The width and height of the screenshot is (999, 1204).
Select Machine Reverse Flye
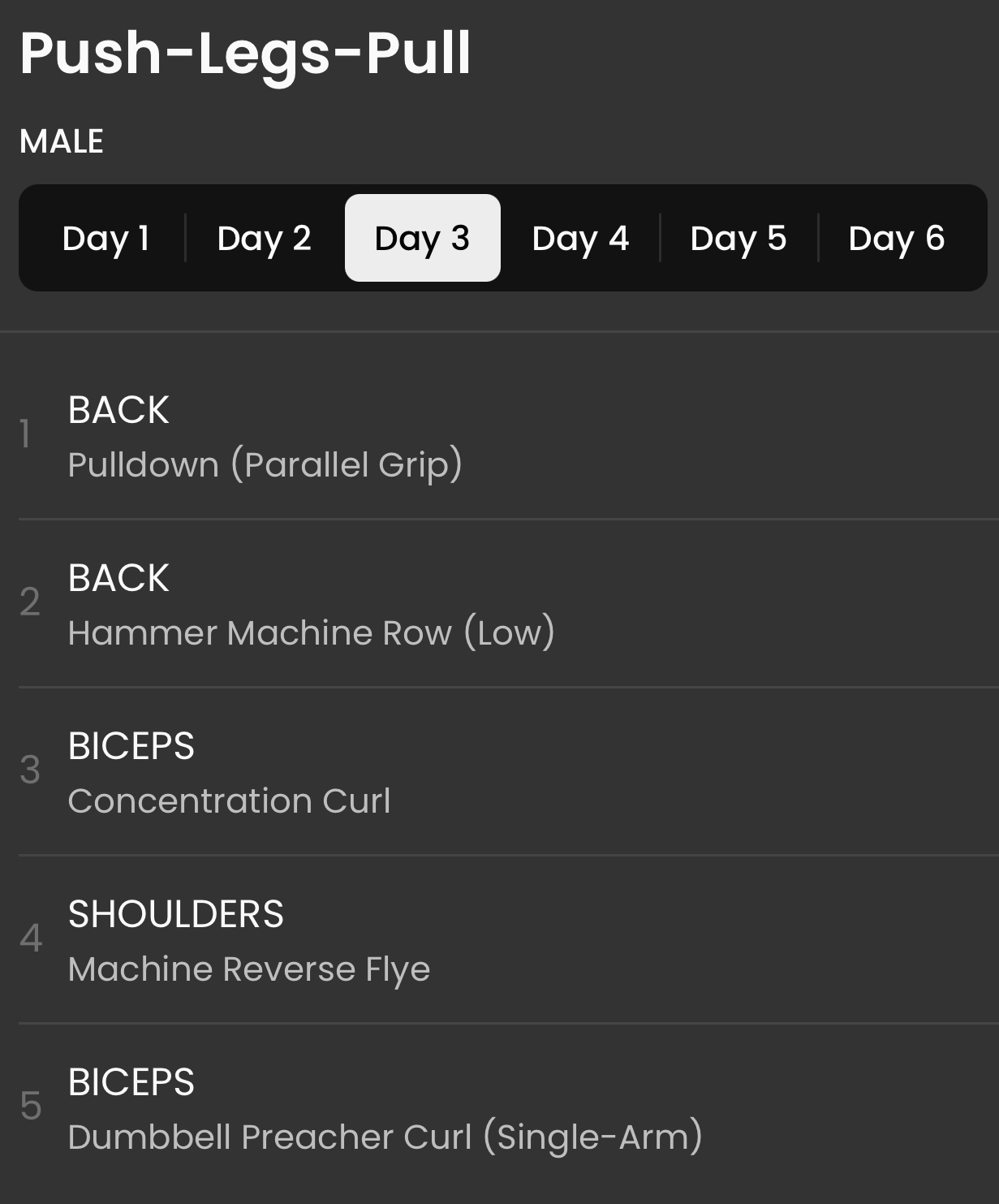pos(248,969)
